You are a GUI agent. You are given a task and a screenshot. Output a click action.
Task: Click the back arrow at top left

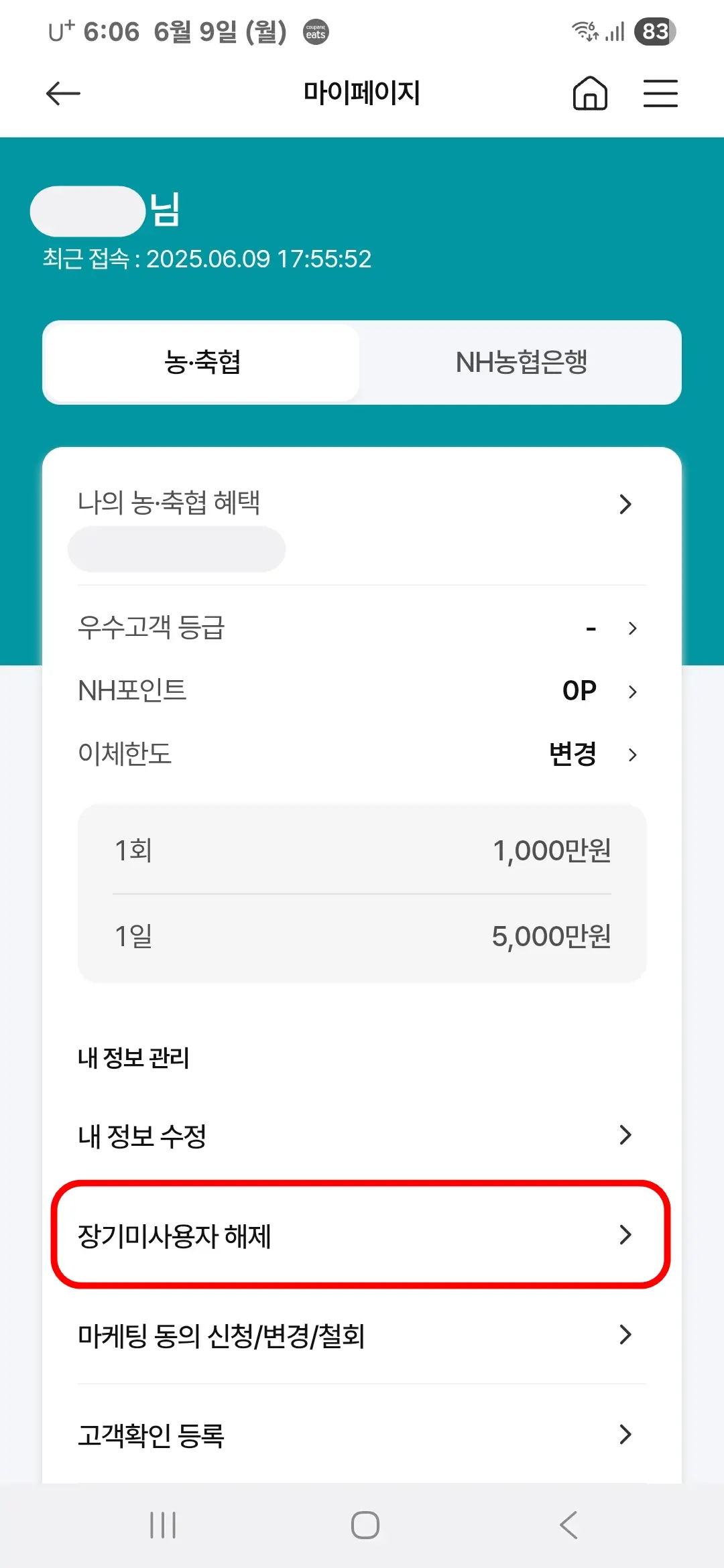[63, 93]
